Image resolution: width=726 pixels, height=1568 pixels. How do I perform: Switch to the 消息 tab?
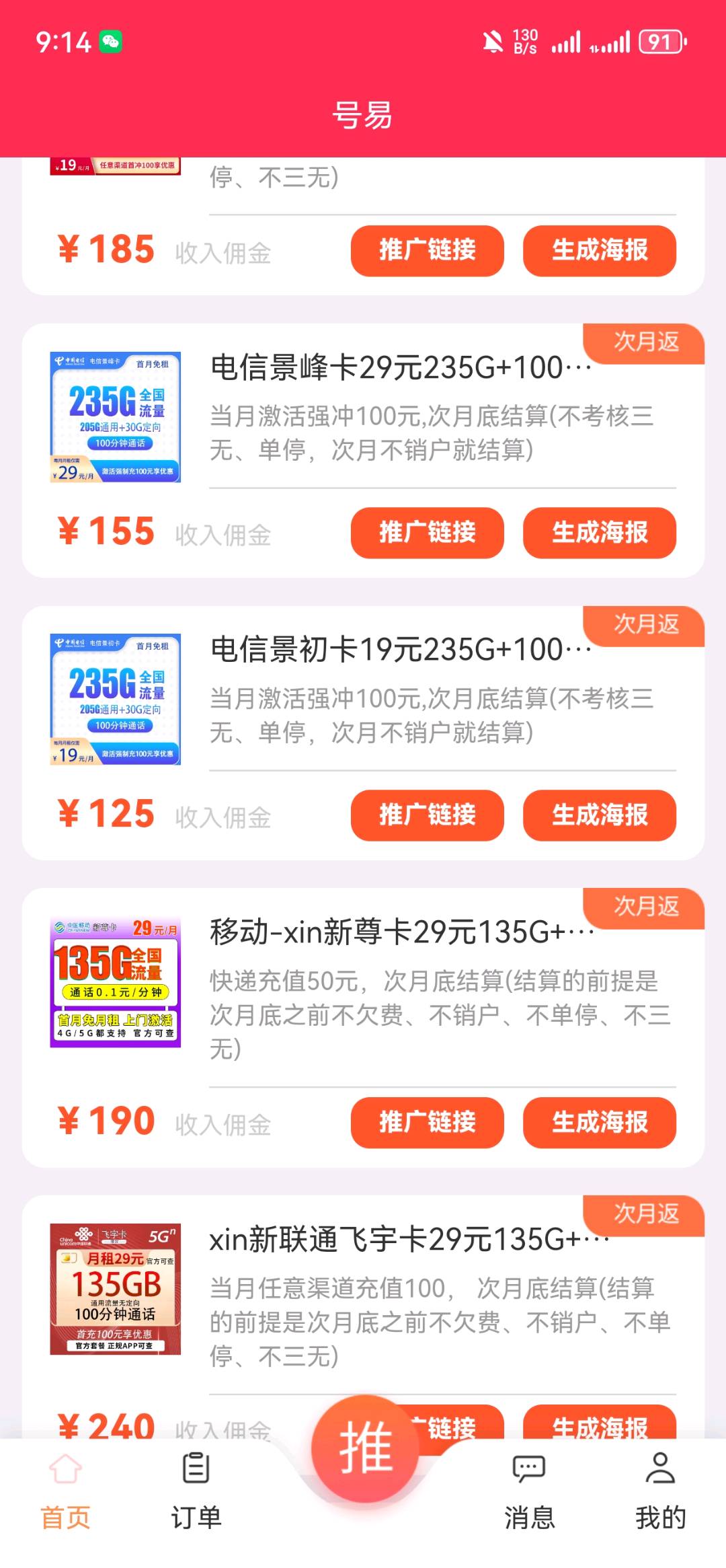click(x=529, y=1490)
